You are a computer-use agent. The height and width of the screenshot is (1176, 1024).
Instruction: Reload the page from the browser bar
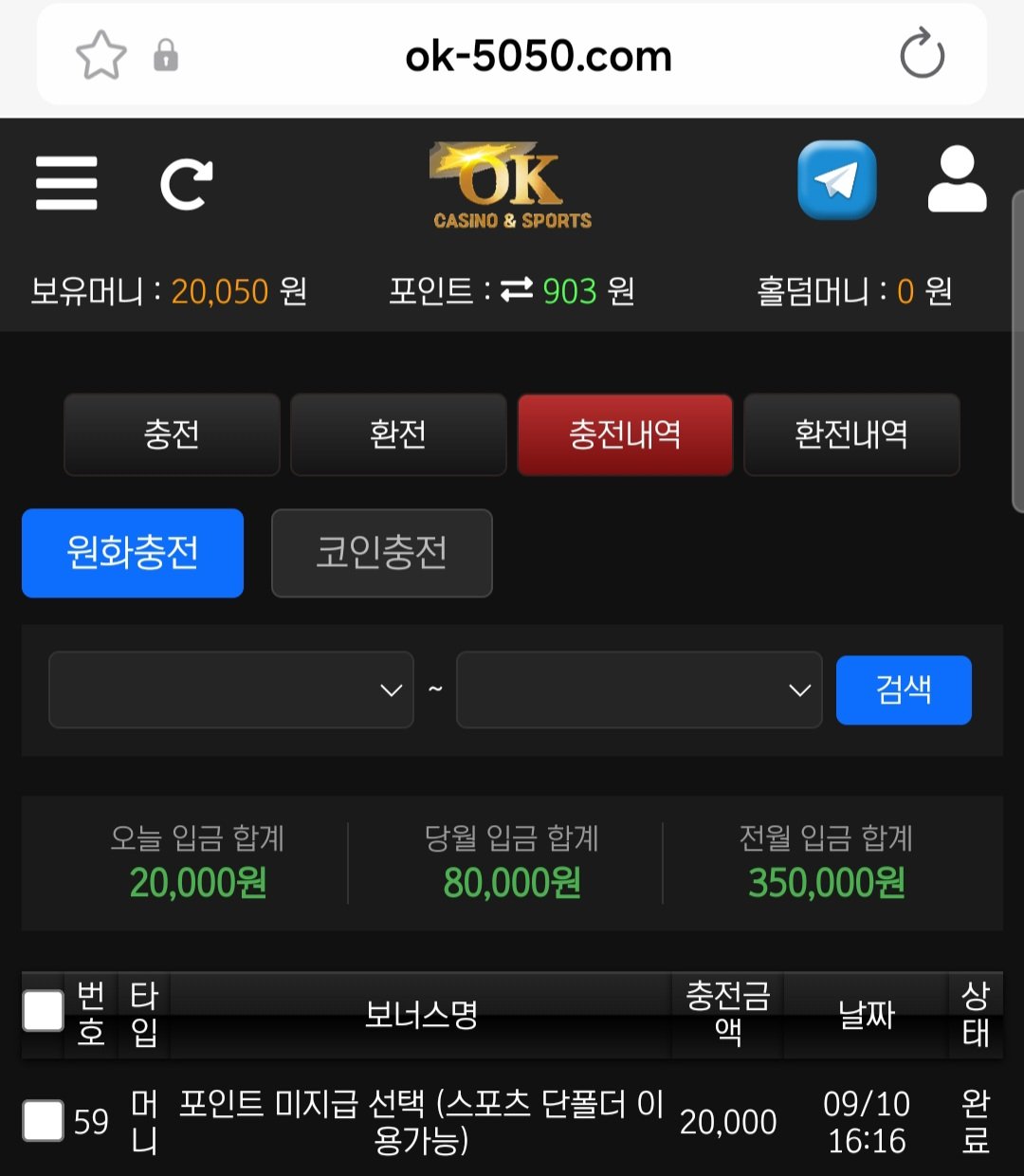922,55
